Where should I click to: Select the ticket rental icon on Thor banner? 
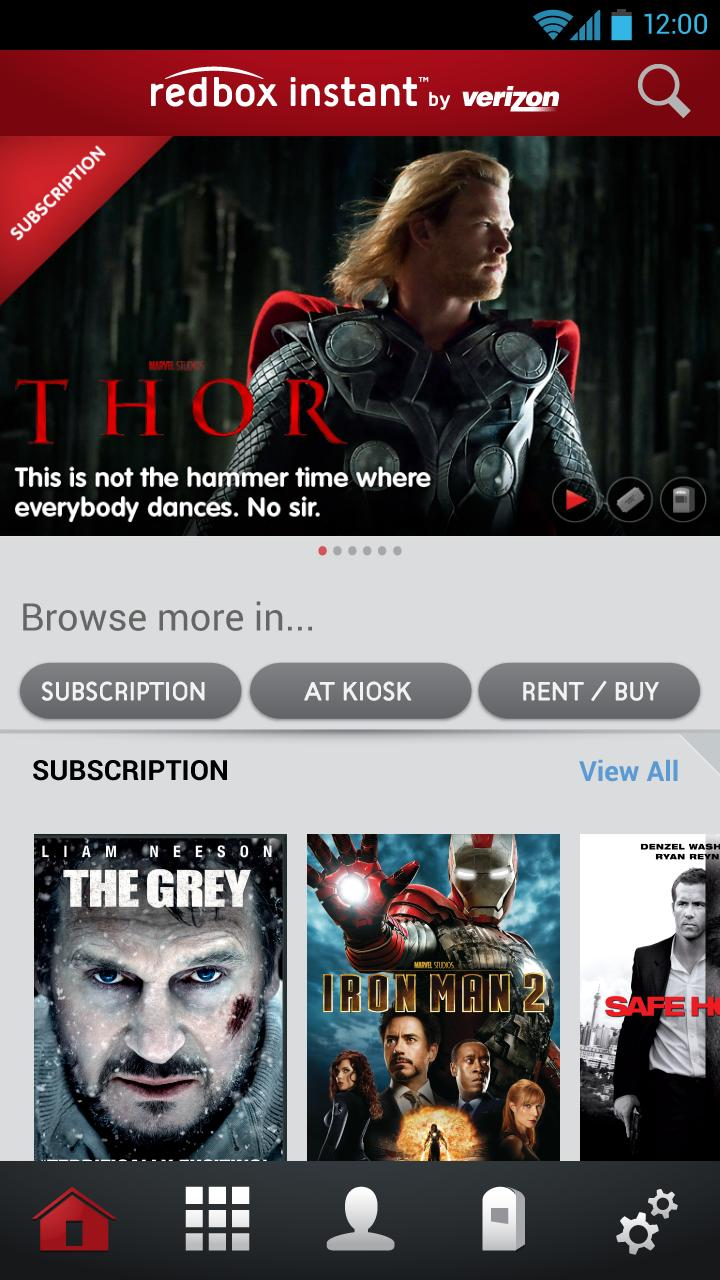628,498
